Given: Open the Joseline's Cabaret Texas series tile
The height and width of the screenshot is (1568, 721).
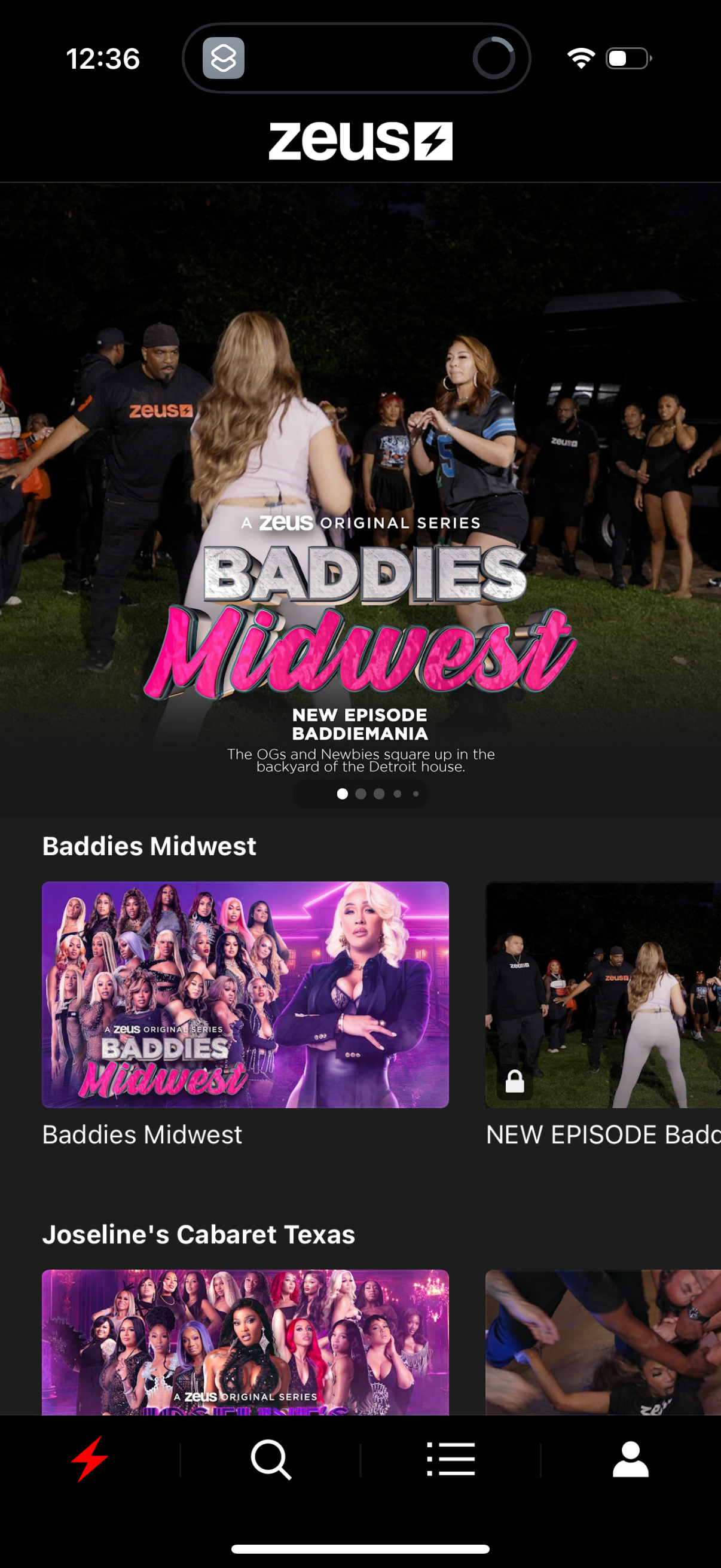Looking at the screenshot, I should pyautogui.click(x=245, y=1341).
